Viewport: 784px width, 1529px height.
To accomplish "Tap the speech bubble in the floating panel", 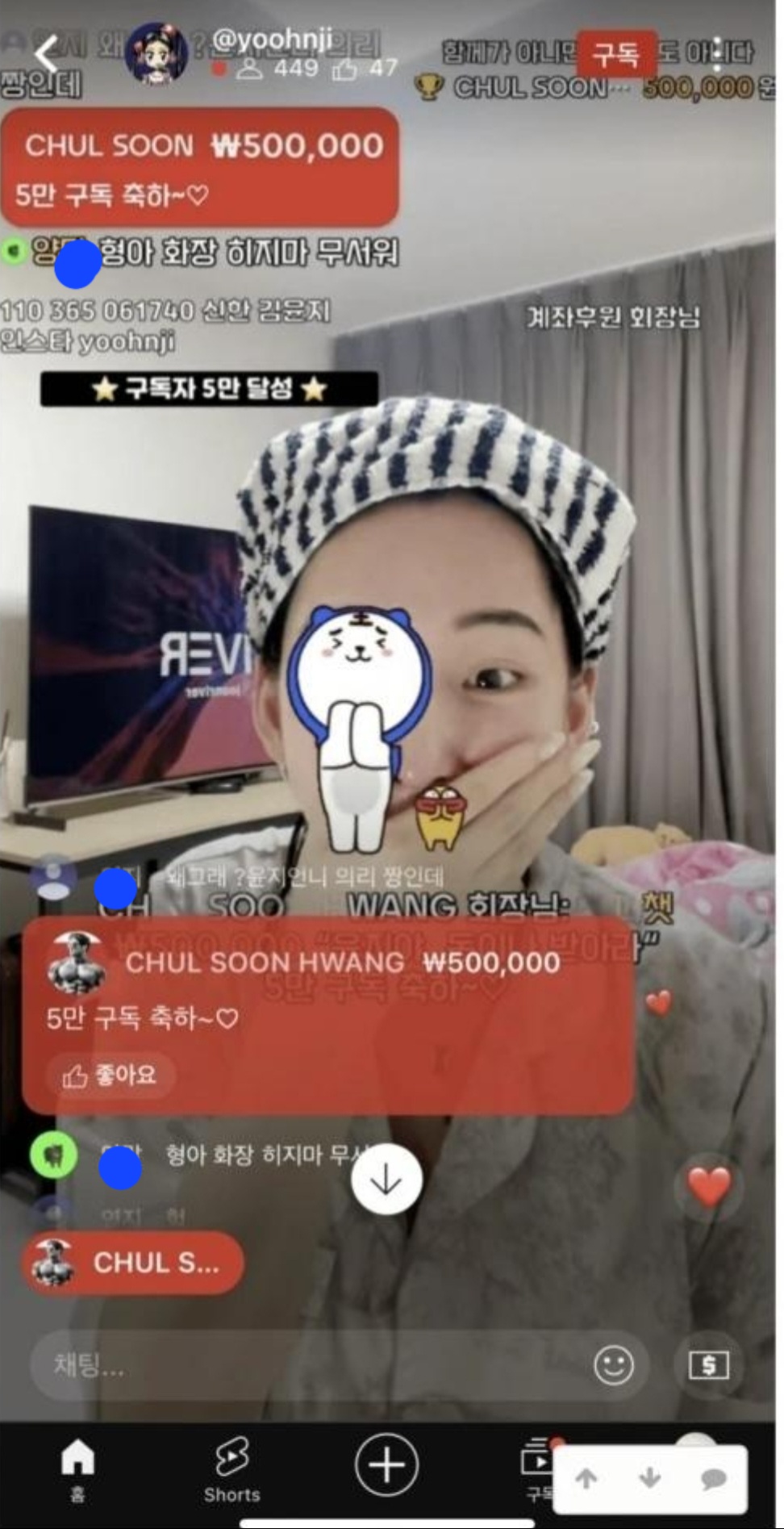I will click(714, 1478).
